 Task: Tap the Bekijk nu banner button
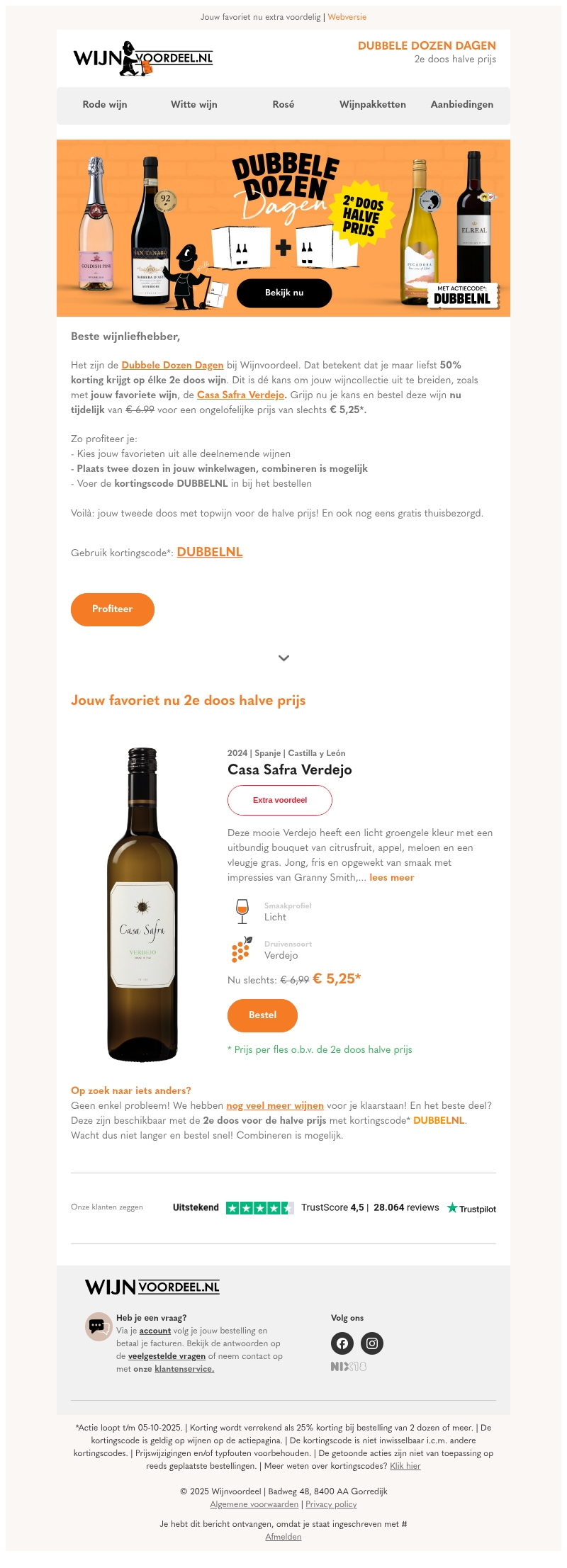coord(284,293)
